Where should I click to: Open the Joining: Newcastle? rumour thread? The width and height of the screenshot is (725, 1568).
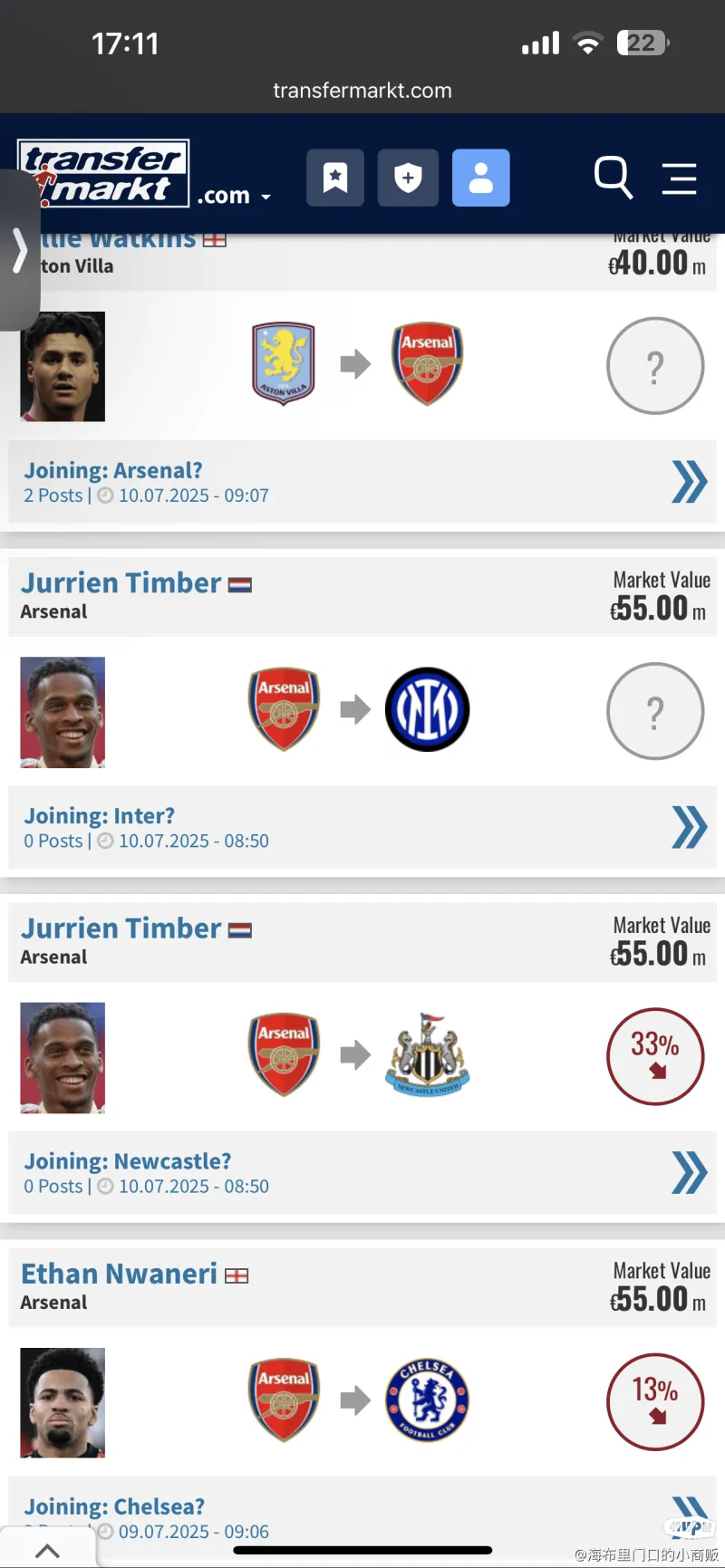click(128, 1160)
